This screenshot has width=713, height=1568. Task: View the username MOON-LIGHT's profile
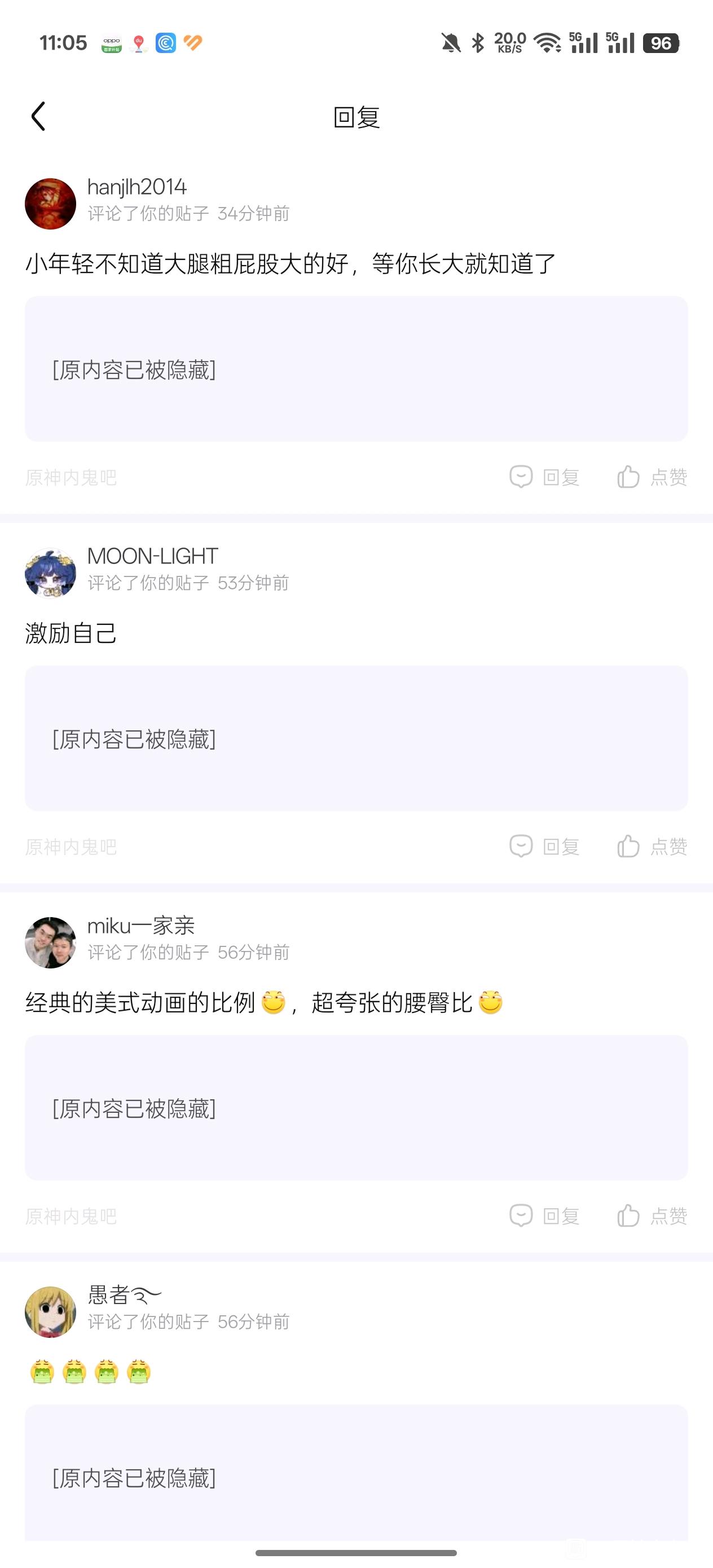coord(152,556)
